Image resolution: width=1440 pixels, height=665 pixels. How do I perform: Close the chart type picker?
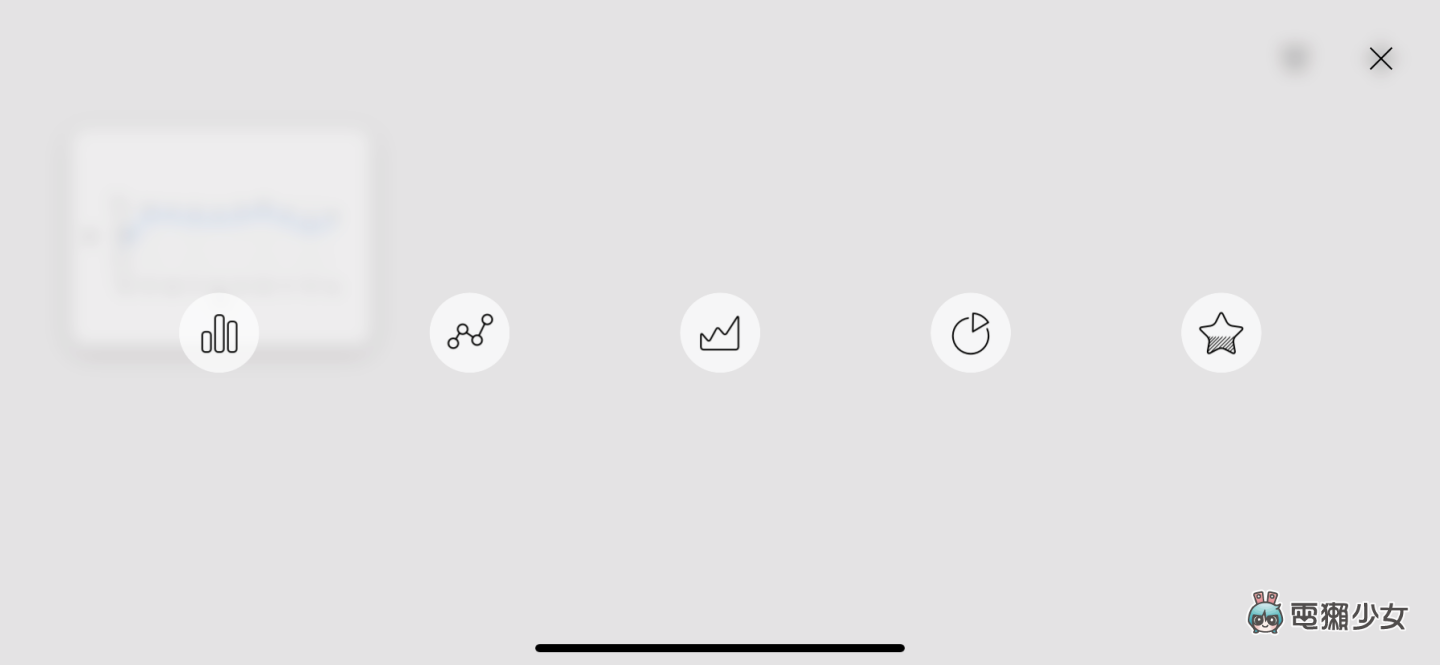click(1381, 59)
